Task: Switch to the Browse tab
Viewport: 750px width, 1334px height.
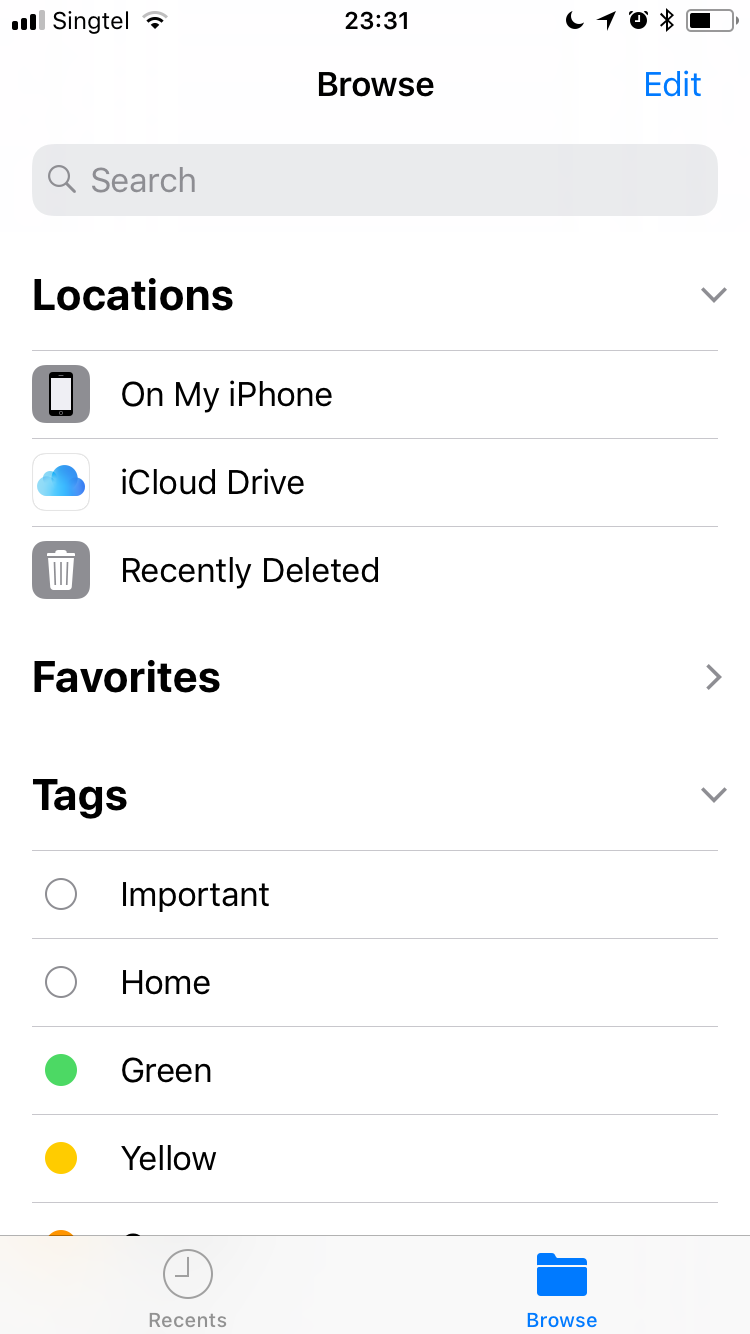Action: pyautogui.click(x=562, y=1288)
